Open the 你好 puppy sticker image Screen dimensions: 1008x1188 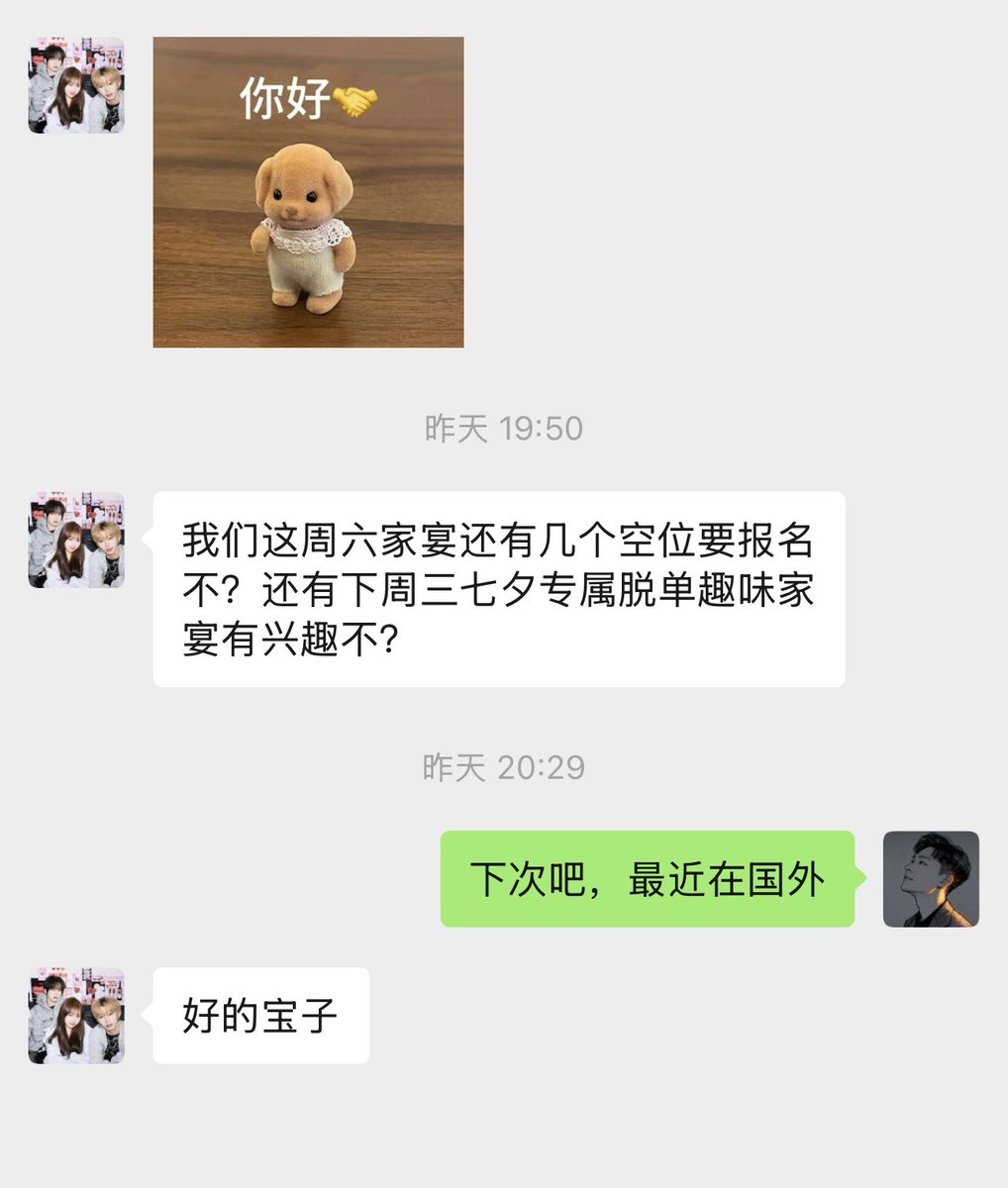click(308, 192)
